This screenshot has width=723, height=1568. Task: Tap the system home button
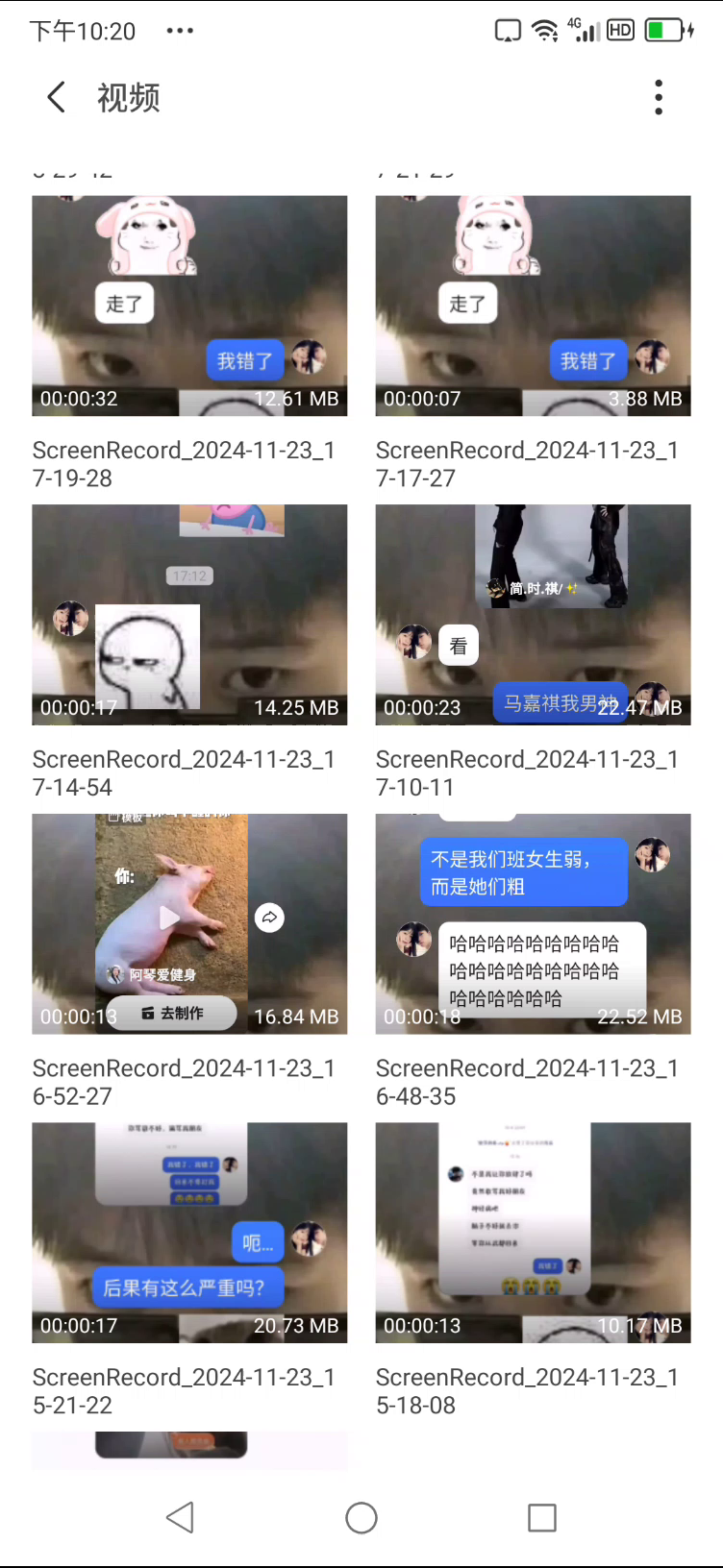[x=361, y=1518]
